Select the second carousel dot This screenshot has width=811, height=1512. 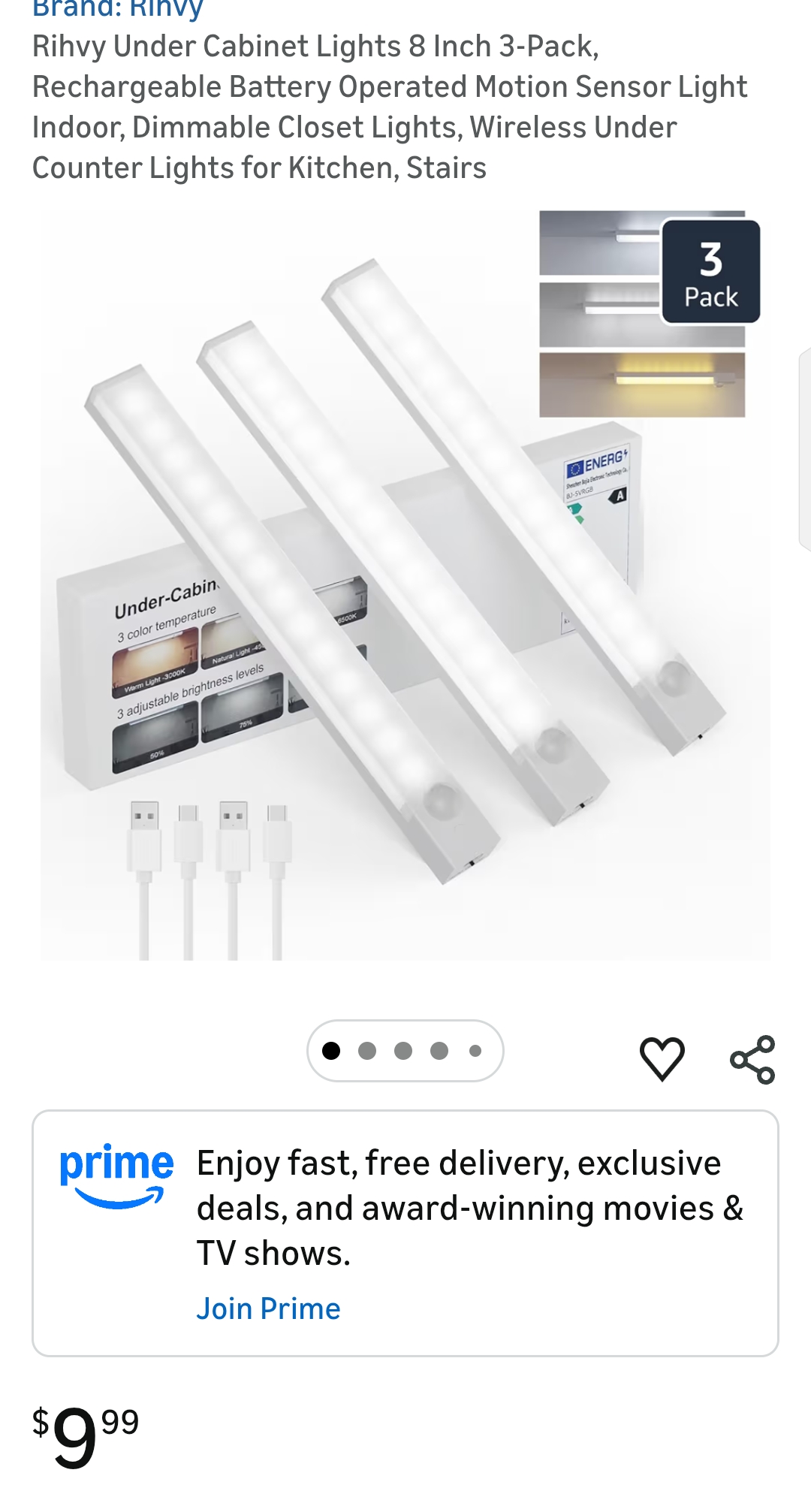(367, 1051)
